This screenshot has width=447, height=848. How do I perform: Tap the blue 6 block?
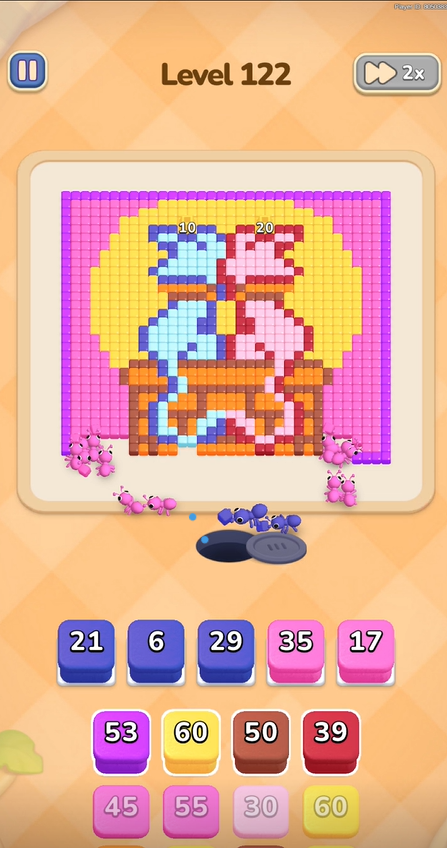(x=156, y=652)
